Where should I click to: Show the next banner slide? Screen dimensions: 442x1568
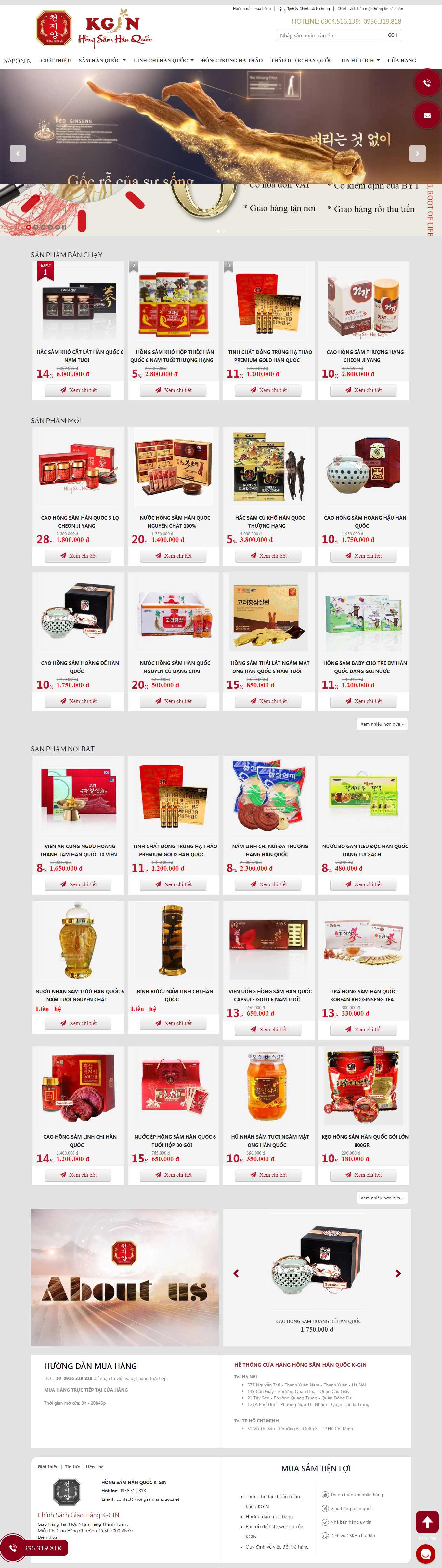417,153
